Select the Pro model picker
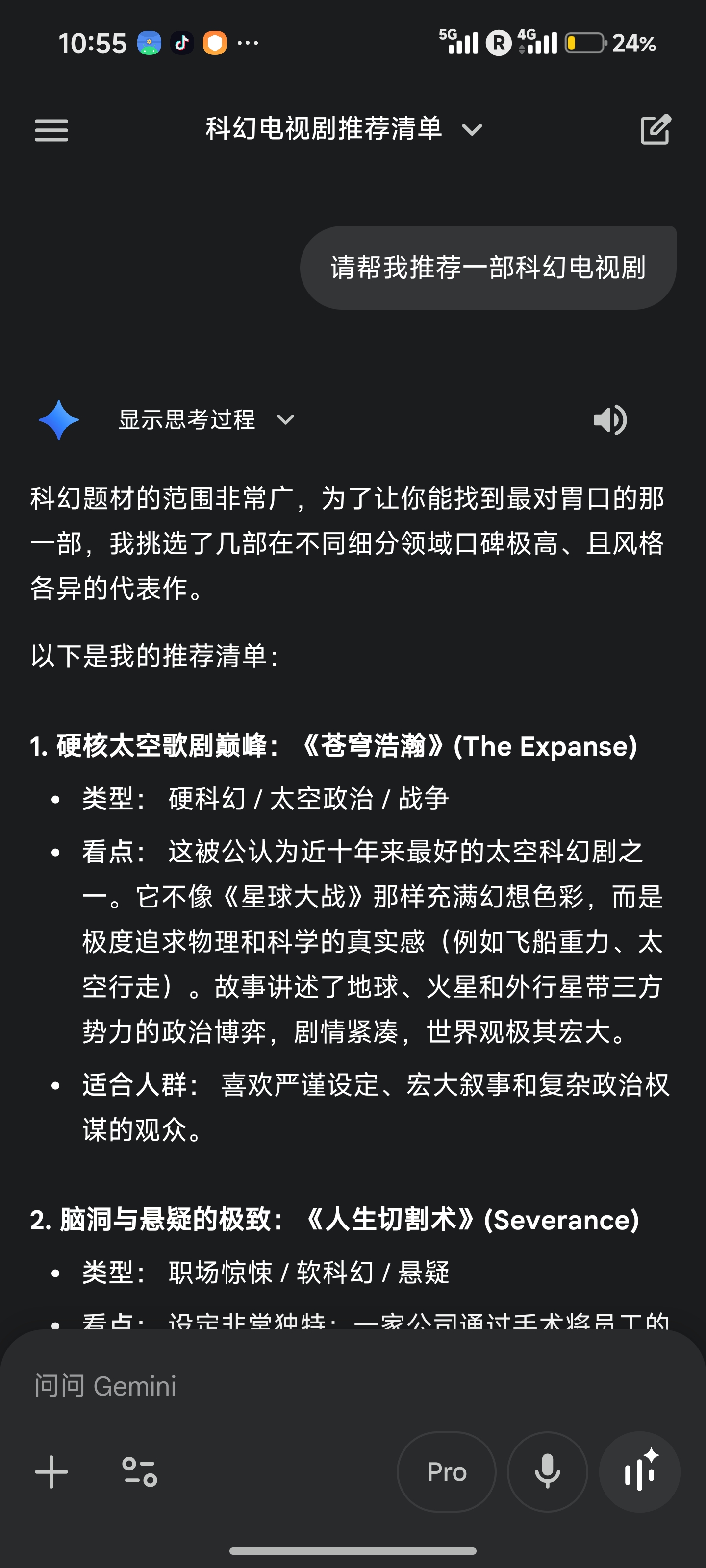The width and height of the screenshot is (706, 1568). coord(447,1472)
